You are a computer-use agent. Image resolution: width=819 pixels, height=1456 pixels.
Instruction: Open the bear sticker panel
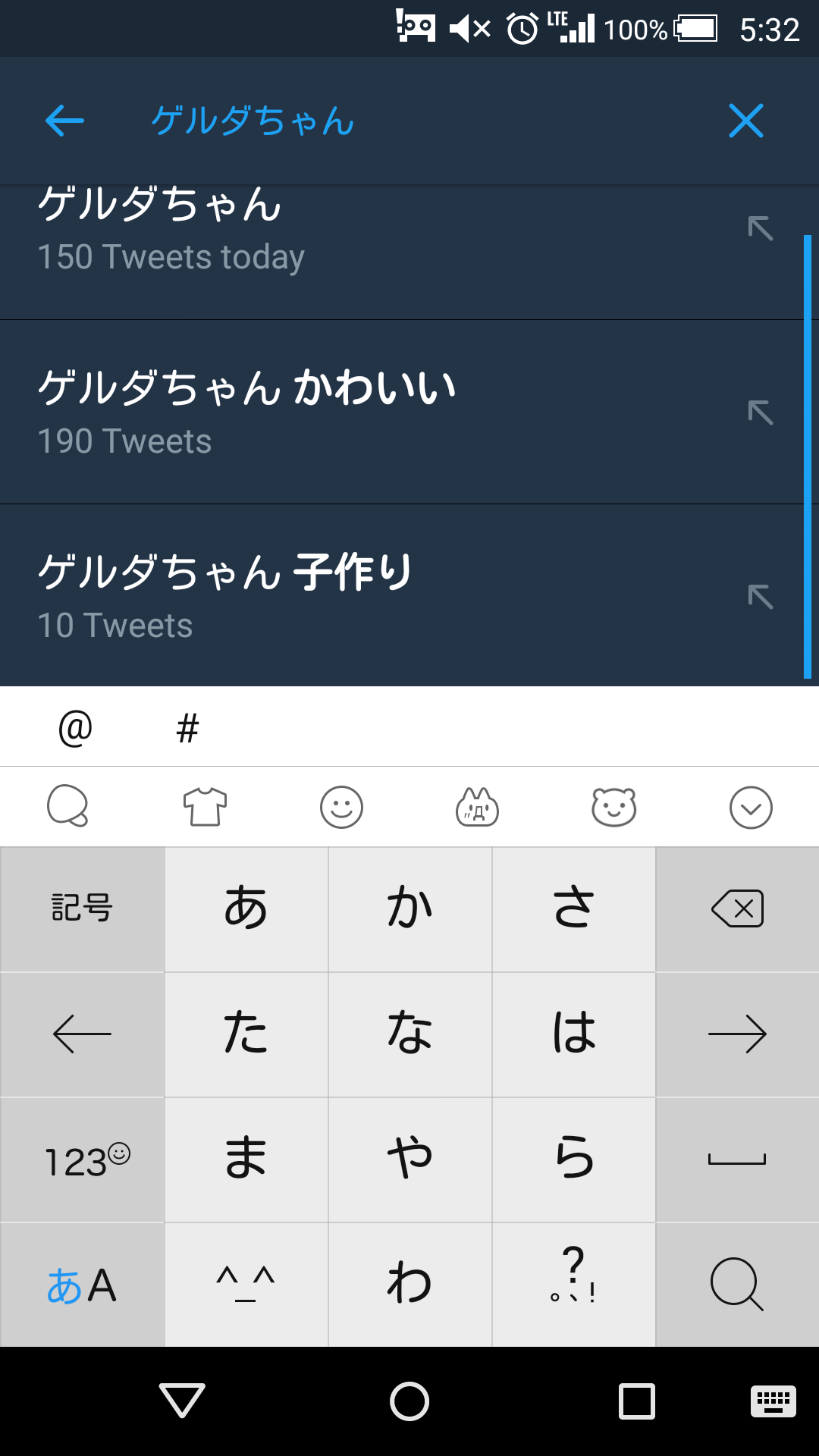click(613, 807)
